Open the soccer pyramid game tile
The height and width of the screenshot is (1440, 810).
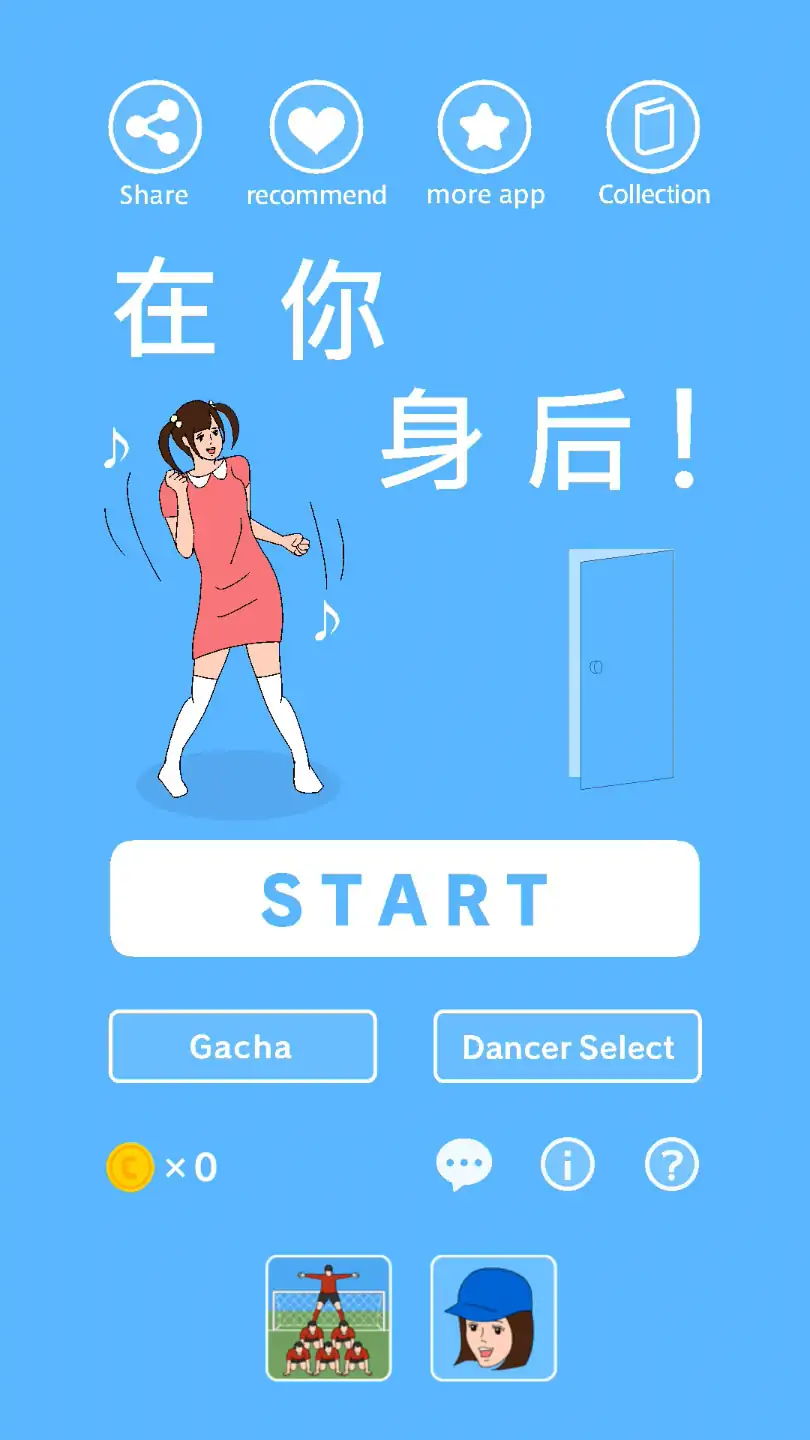pos(328,1318)
